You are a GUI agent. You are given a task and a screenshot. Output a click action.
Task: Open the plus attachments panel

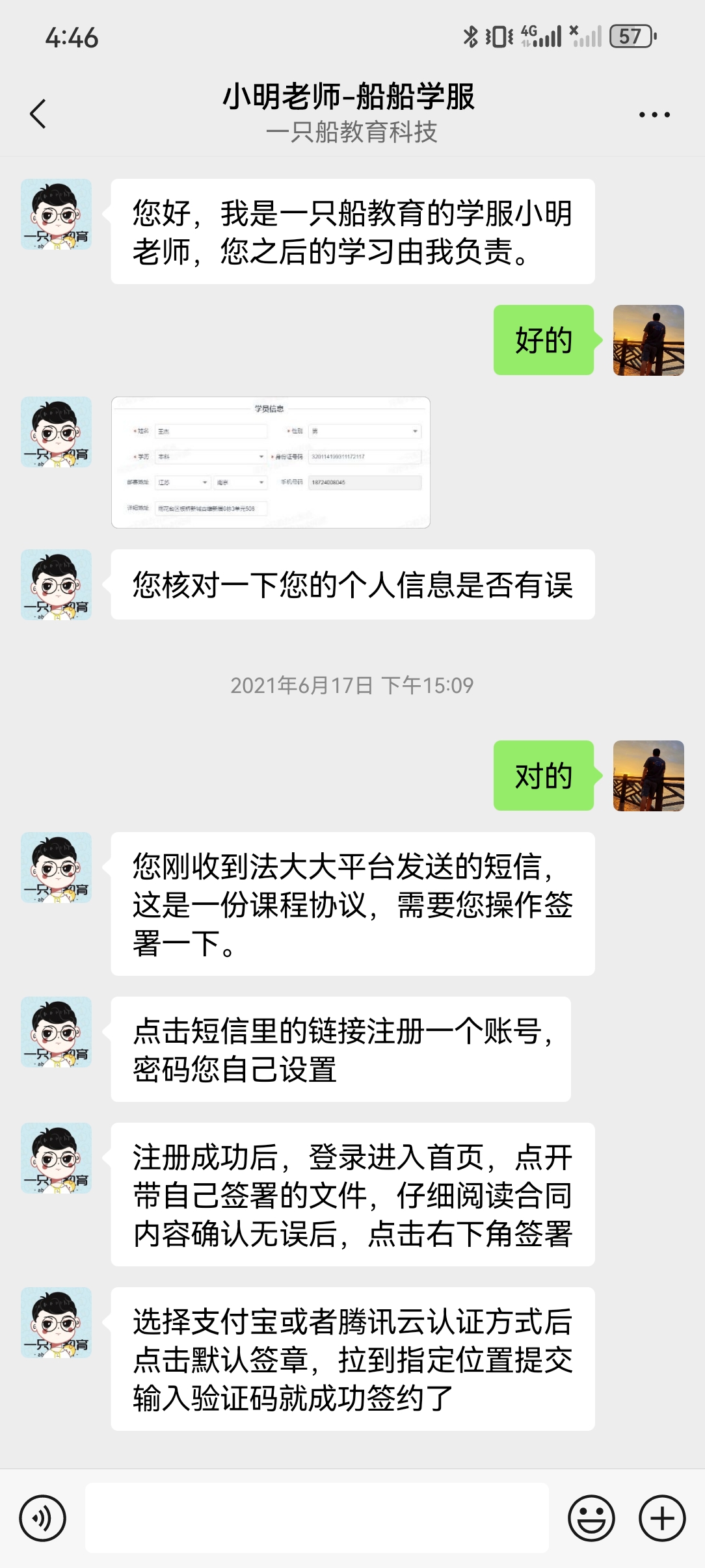point(662,1518)
